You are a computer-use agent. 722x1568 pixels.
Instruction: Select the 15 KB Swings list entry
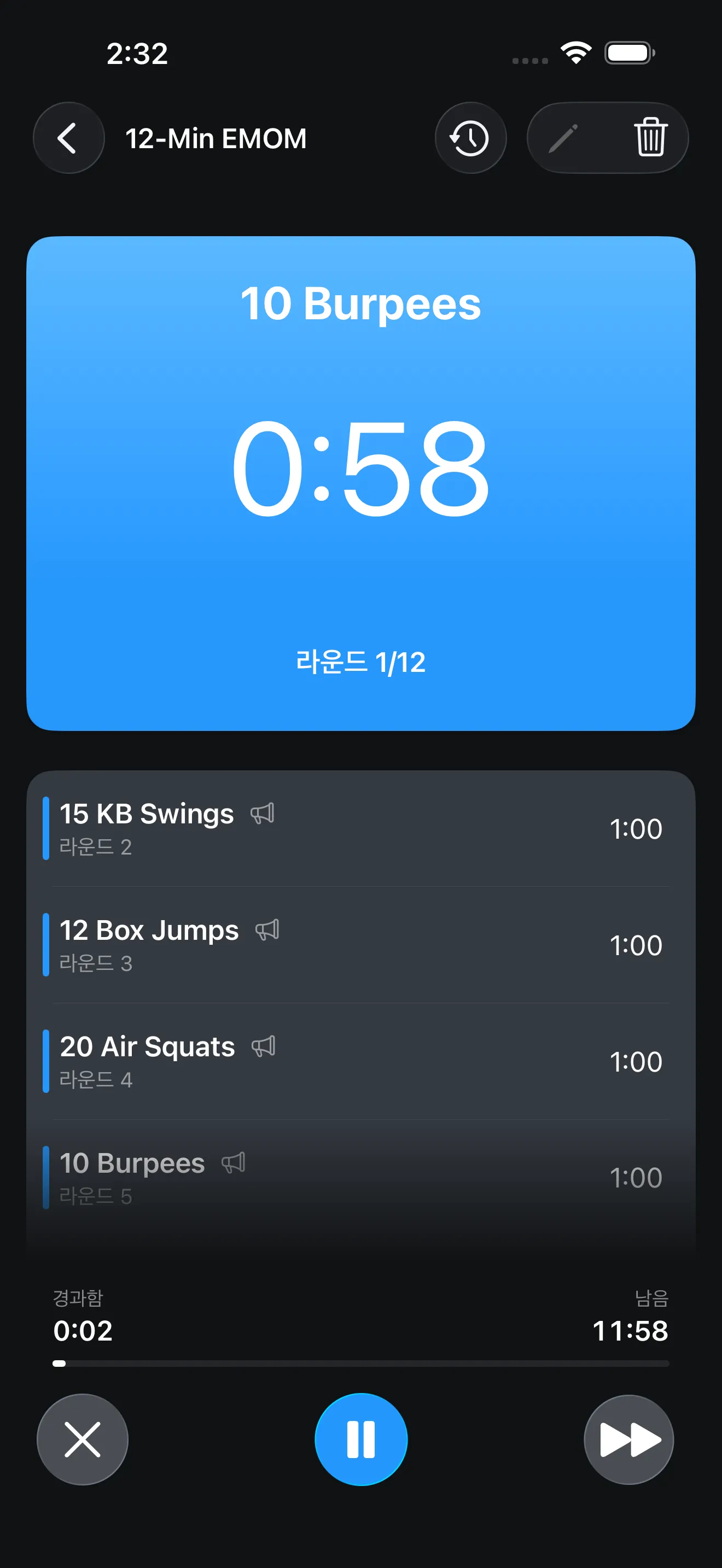pyautogui.click(x=361, y=828)
